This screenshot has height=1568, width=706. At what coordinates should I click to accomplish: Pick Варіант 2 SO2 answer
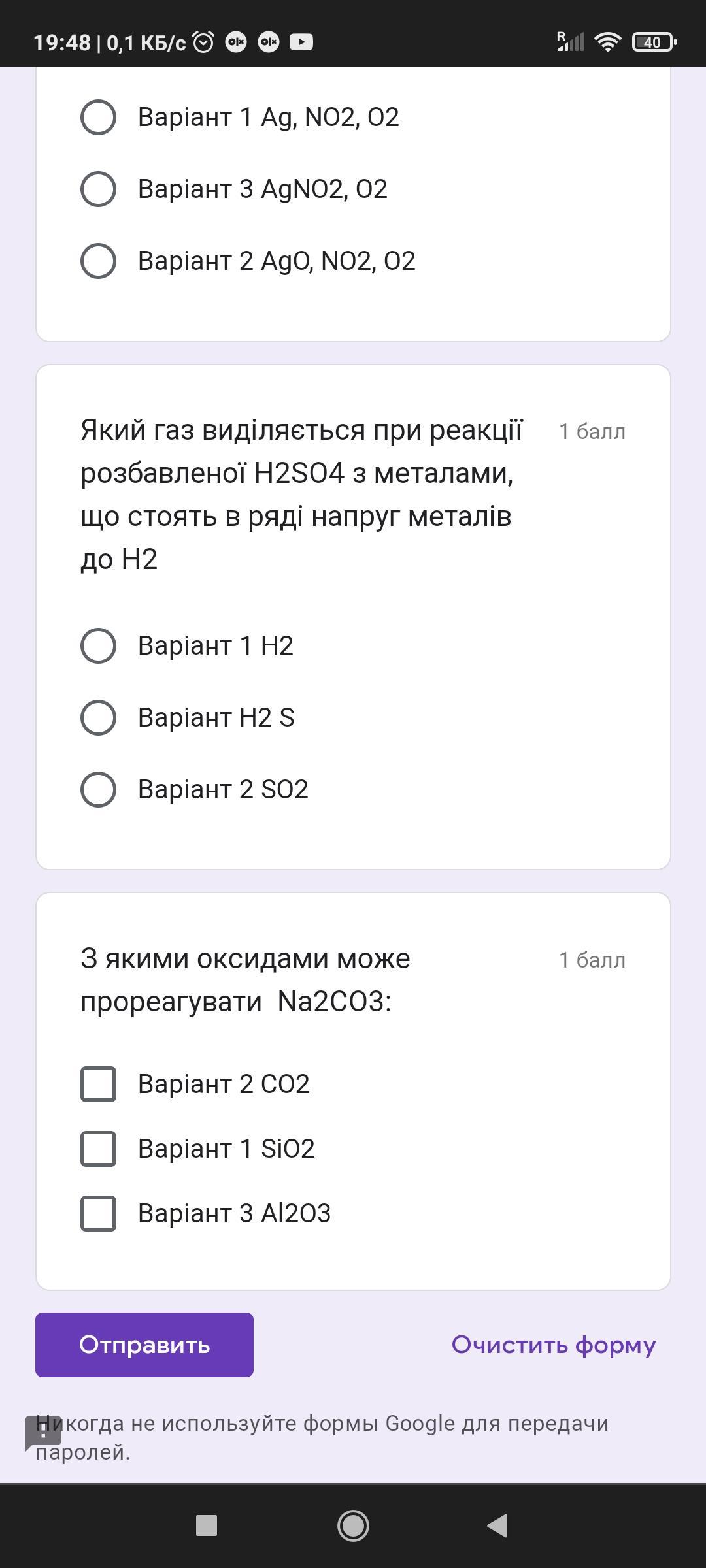pos(98,790)
